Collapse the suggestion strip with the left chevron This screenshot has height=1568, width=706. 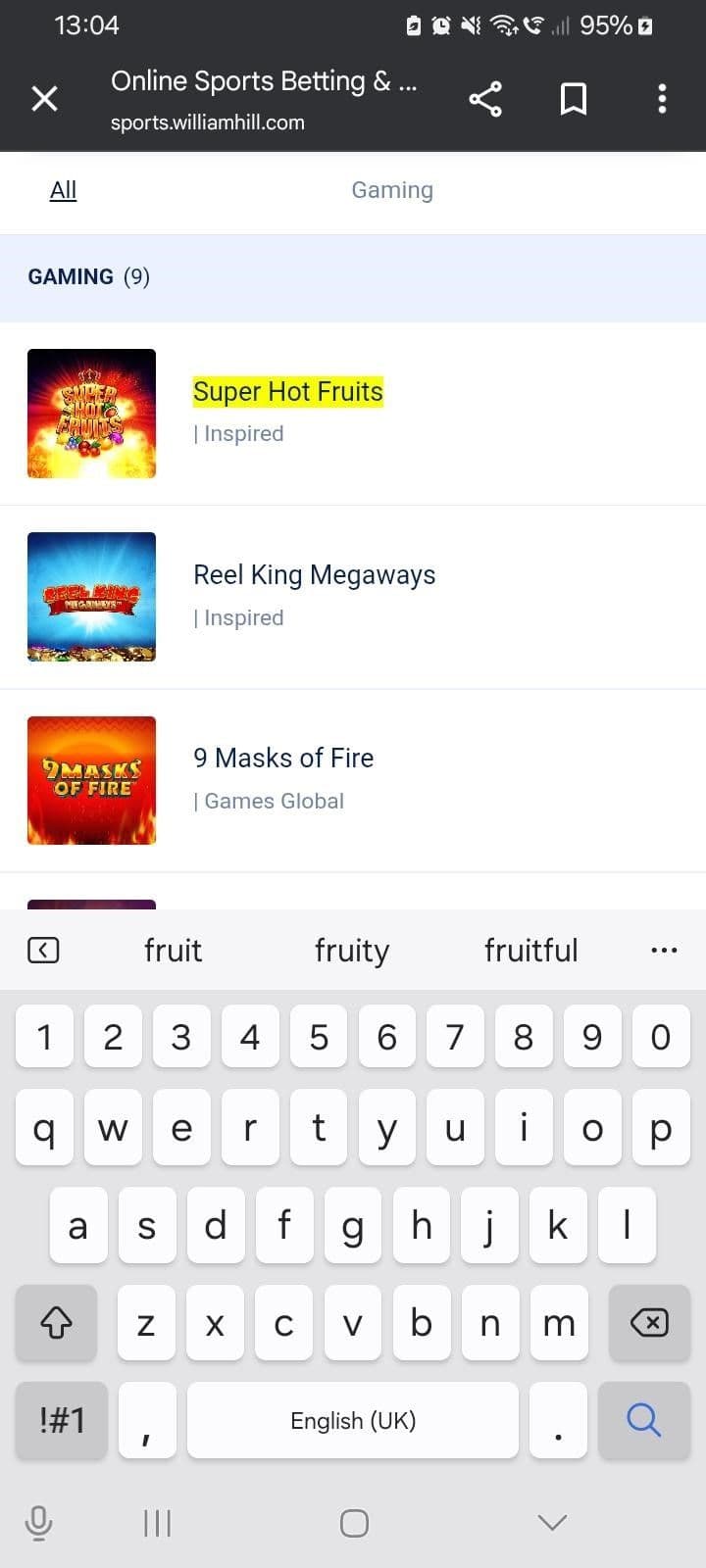click(41, 950)
